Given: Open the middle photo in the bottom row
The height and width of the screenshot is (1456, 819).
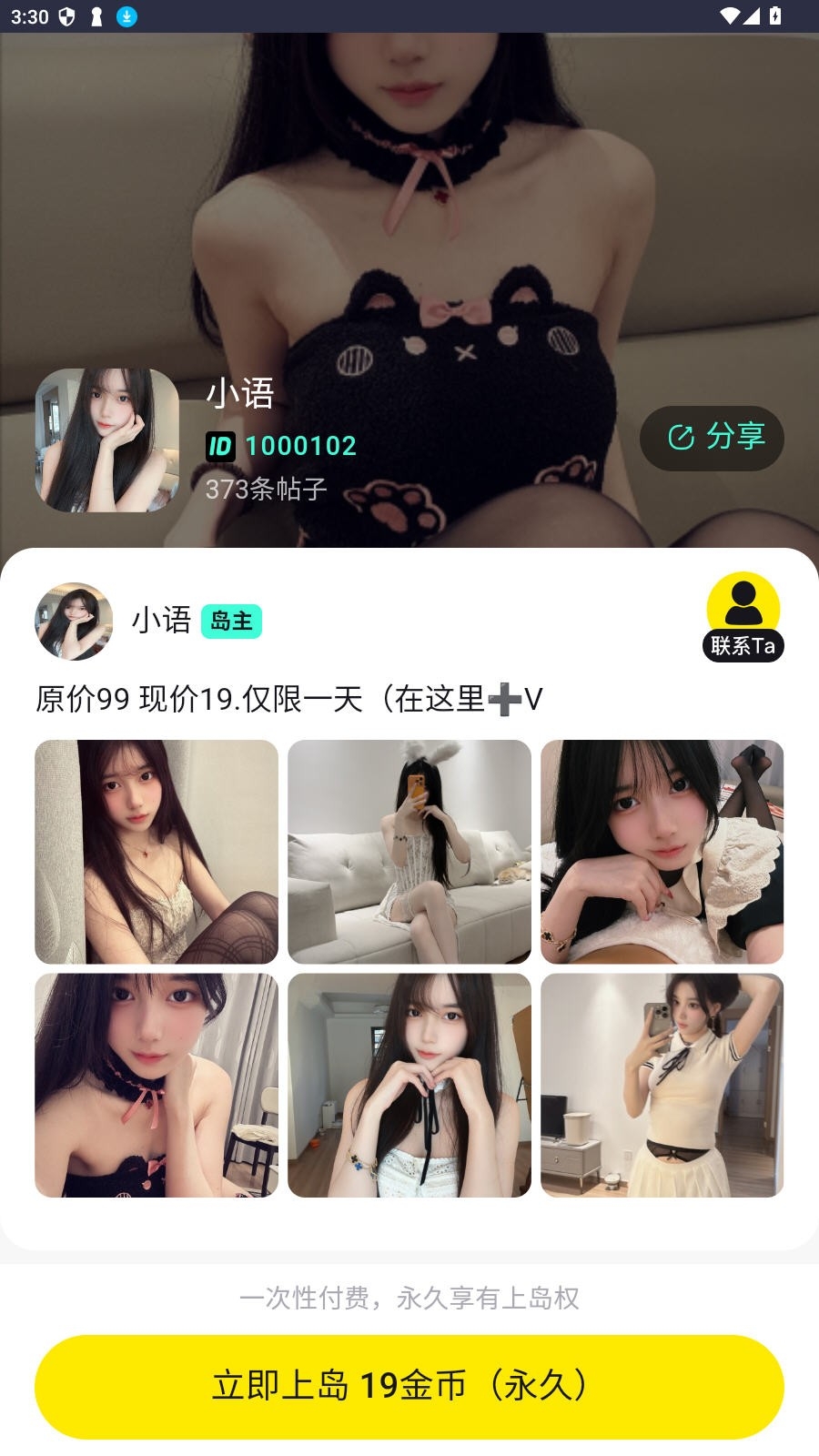Looking at the screenshot, I should click(409, 1085).
